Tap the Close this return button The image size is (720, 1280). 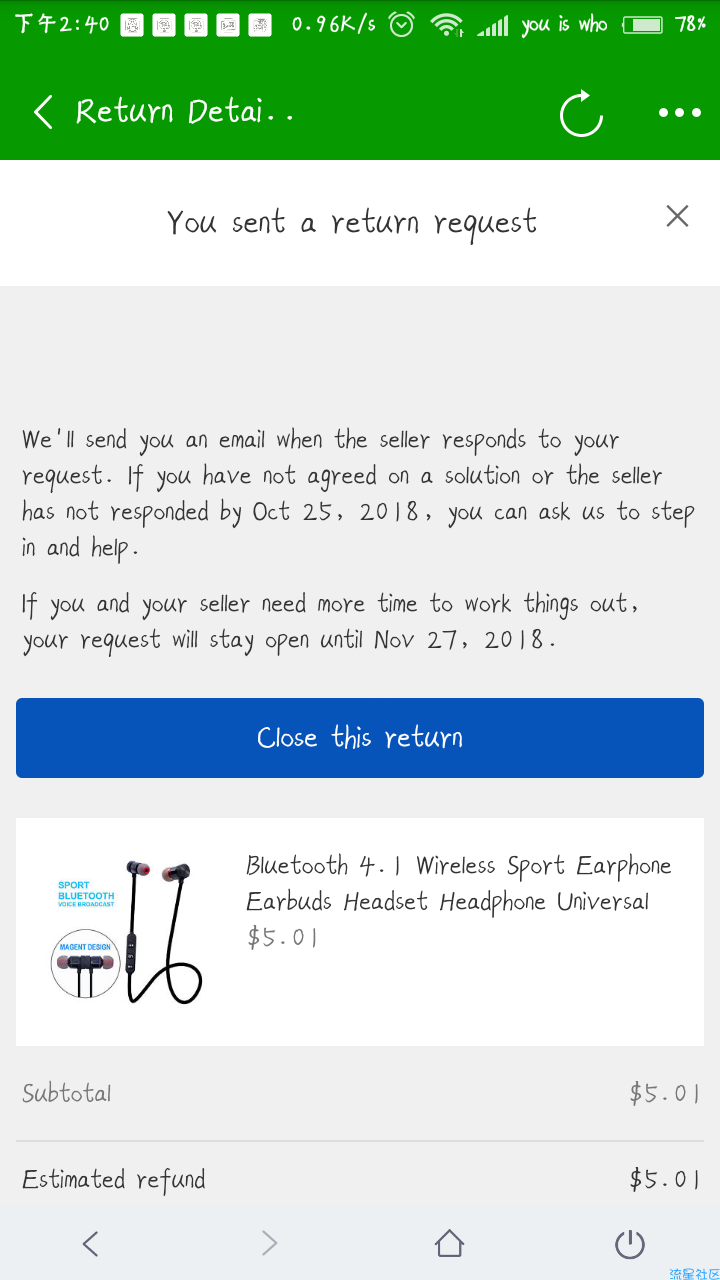[360, 738]
